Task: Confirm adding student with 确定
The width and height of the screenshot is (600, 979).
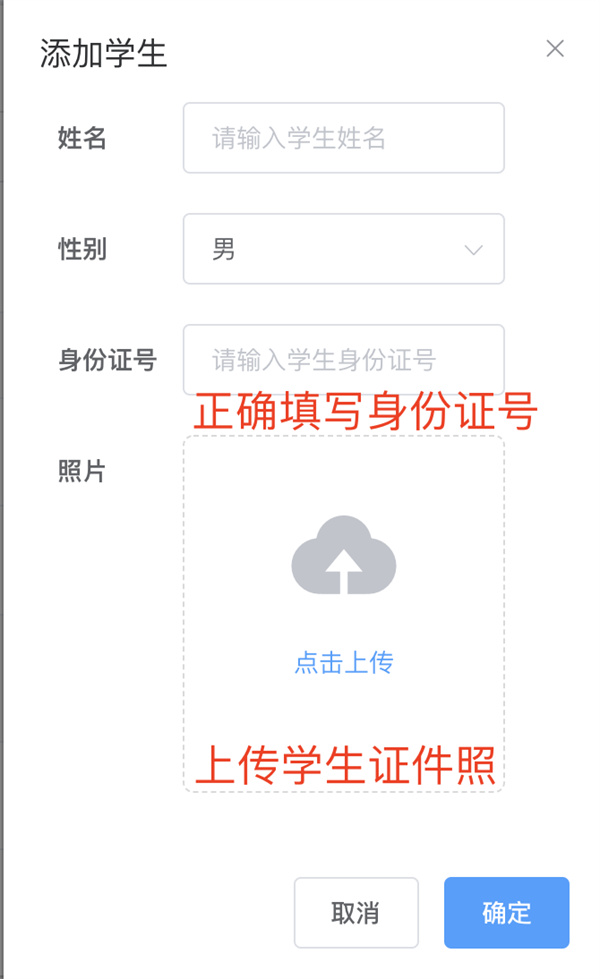Action: [x=506, y=913]
